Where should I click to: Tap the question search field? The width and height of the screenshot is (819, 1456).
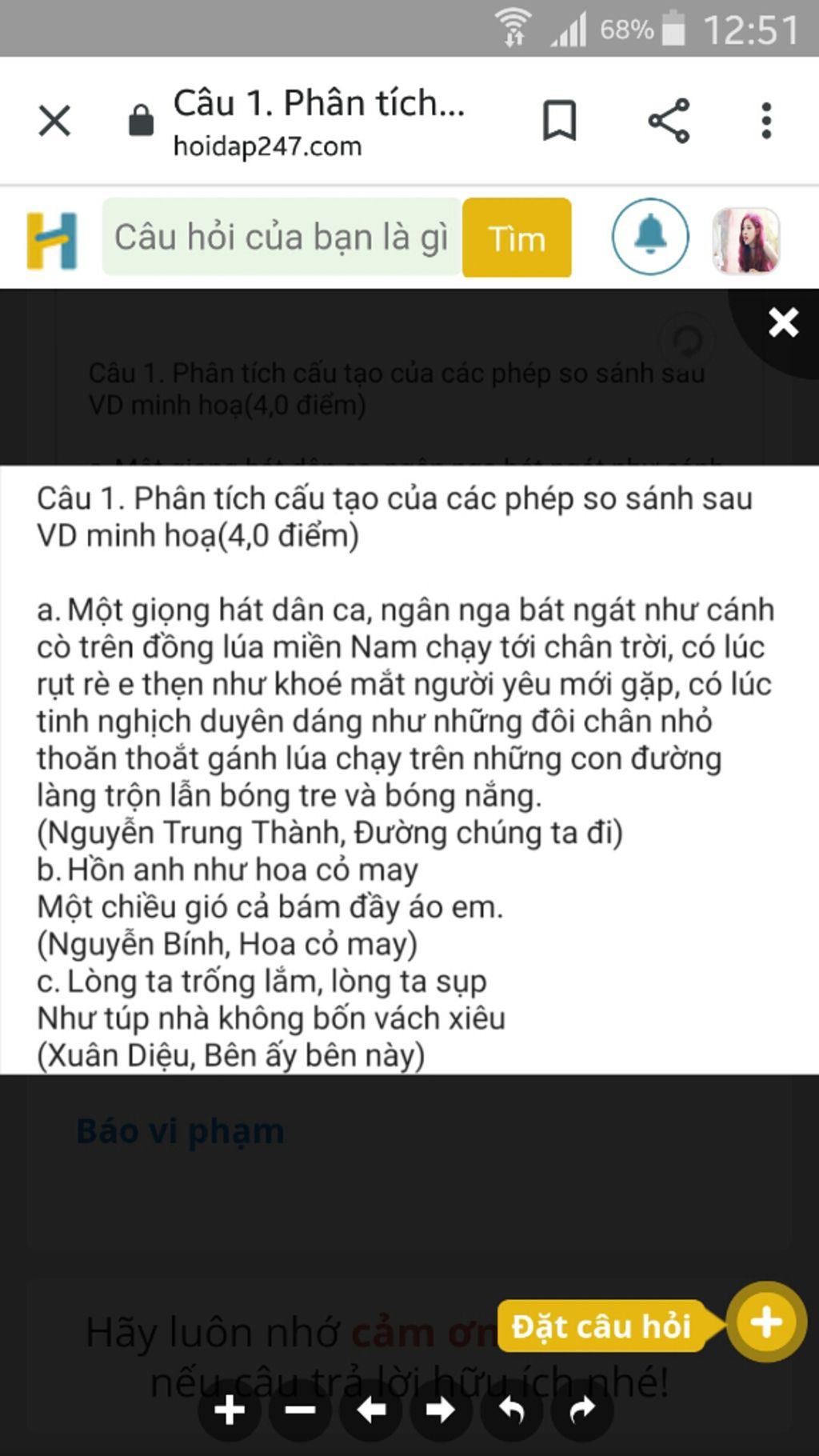tap(282, 238)
